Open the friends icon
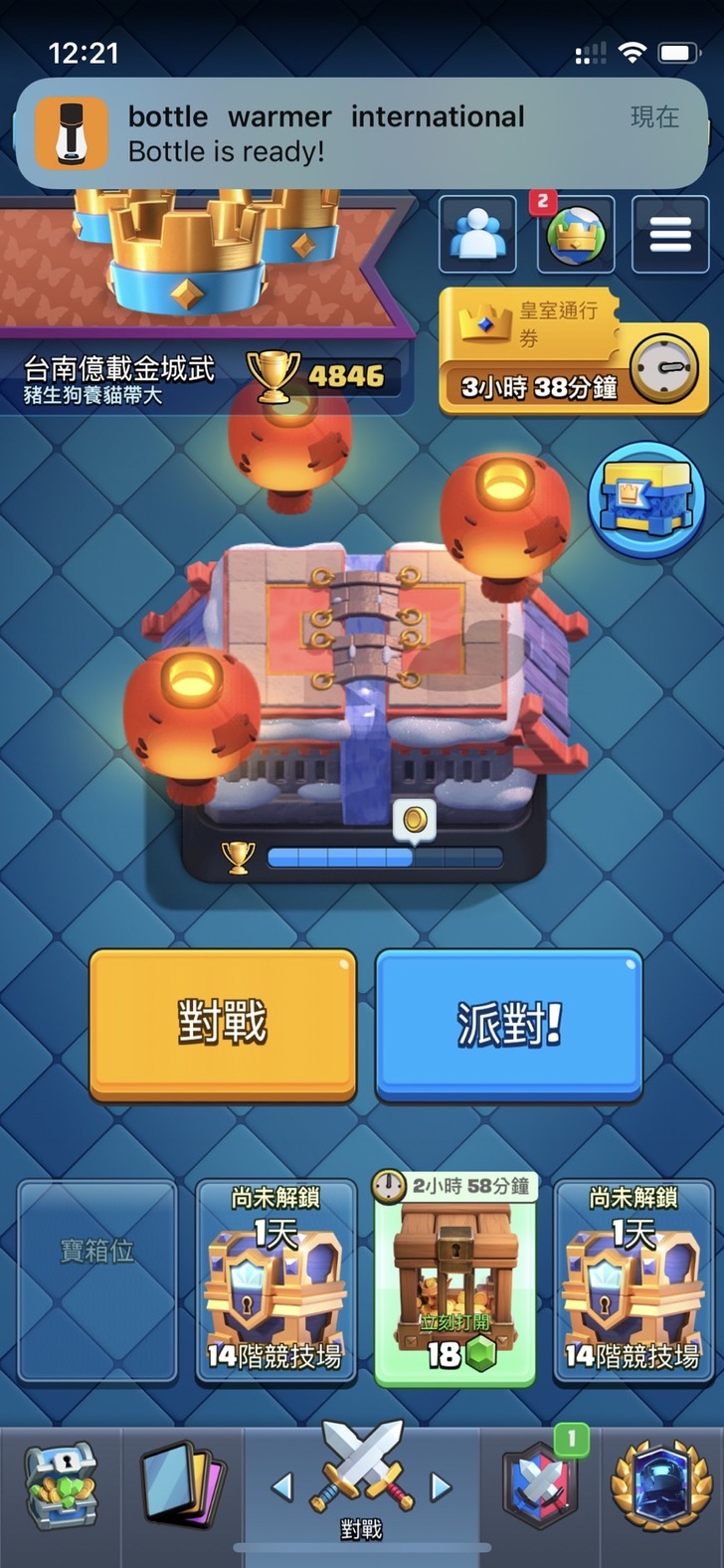 pyautogui.click(x=477, y=235)
